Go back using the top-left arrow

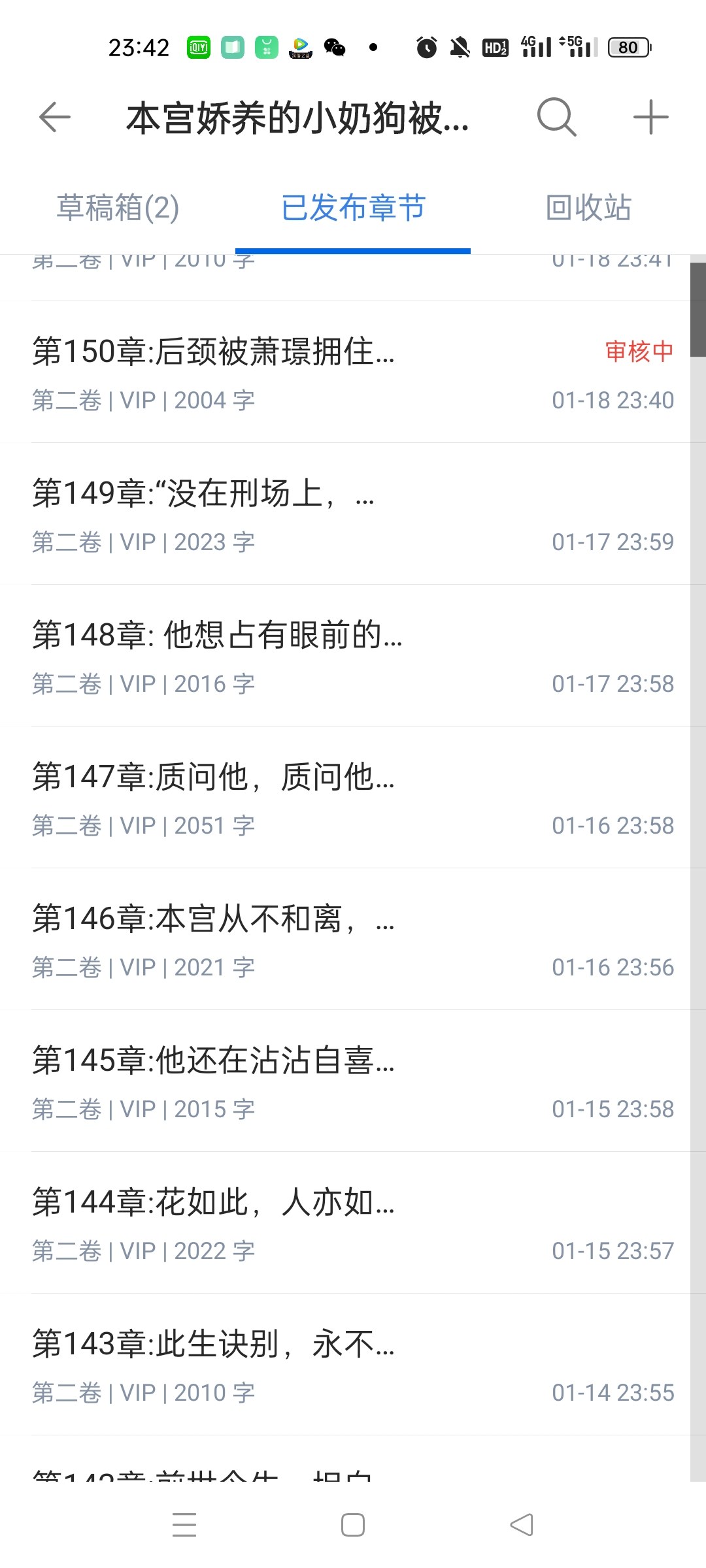(55, 118)
